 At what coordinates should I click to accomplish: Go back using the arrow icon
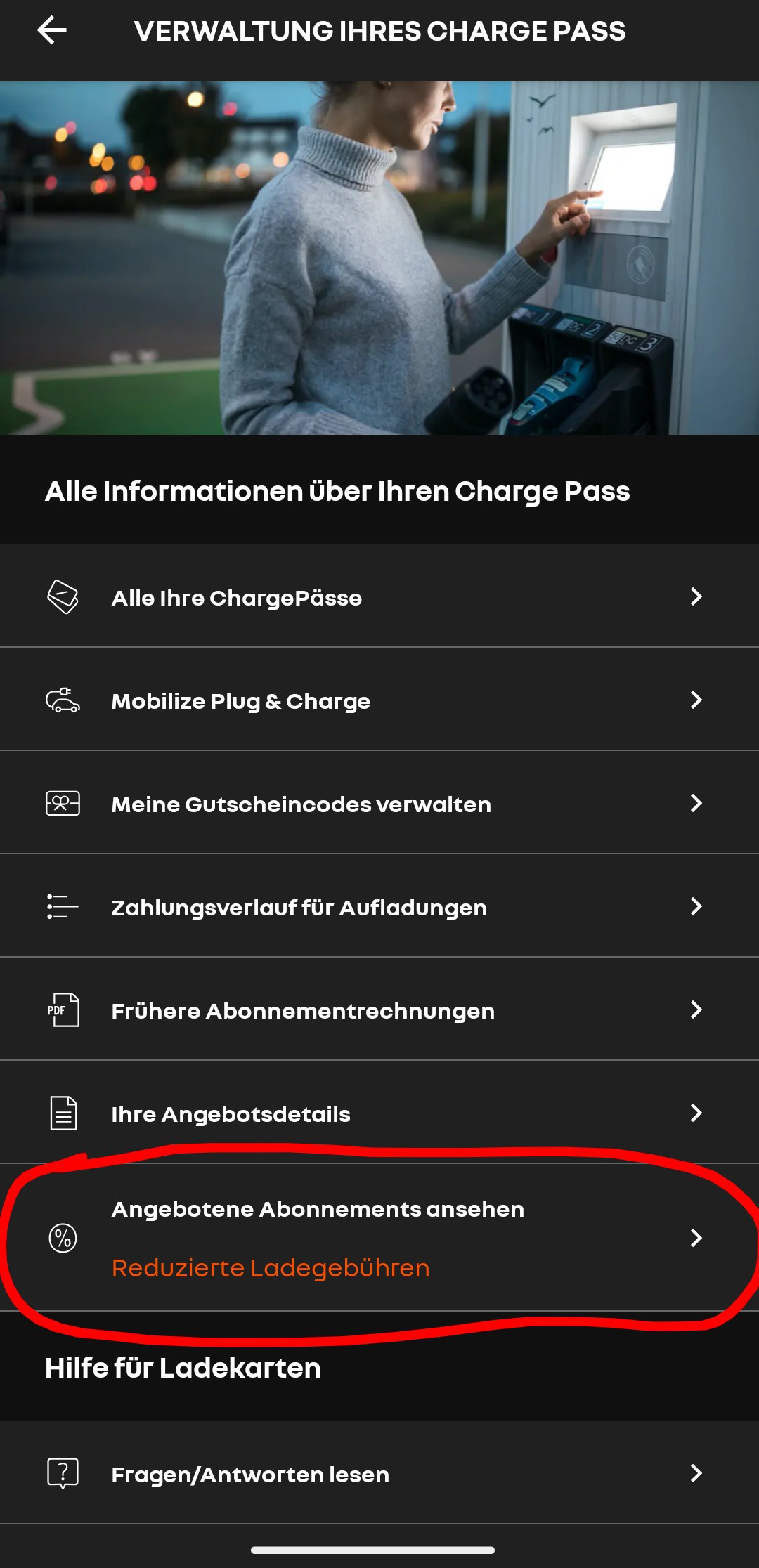51,31
